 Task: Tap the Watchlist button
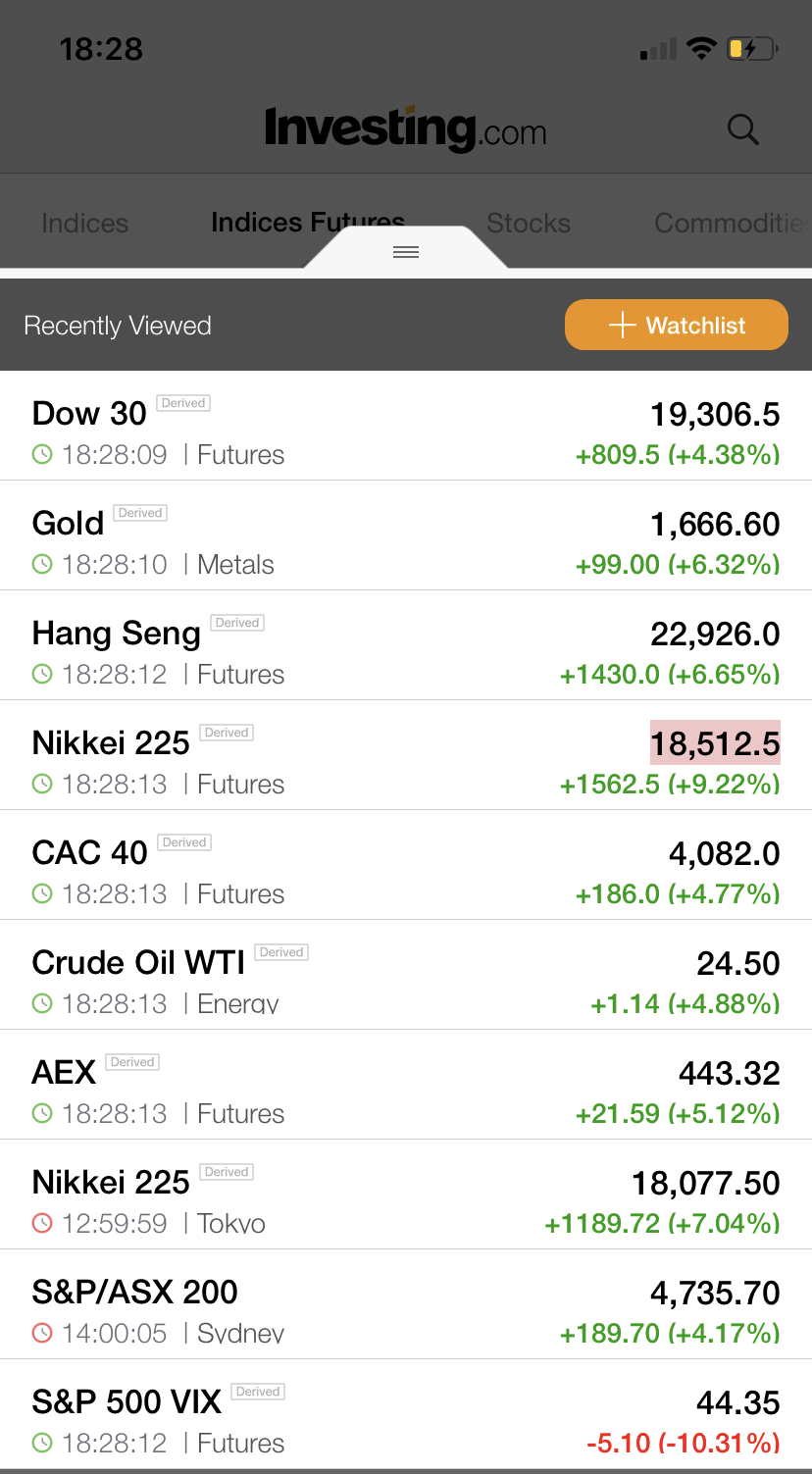pyautogui.click(x=677, y=325)
